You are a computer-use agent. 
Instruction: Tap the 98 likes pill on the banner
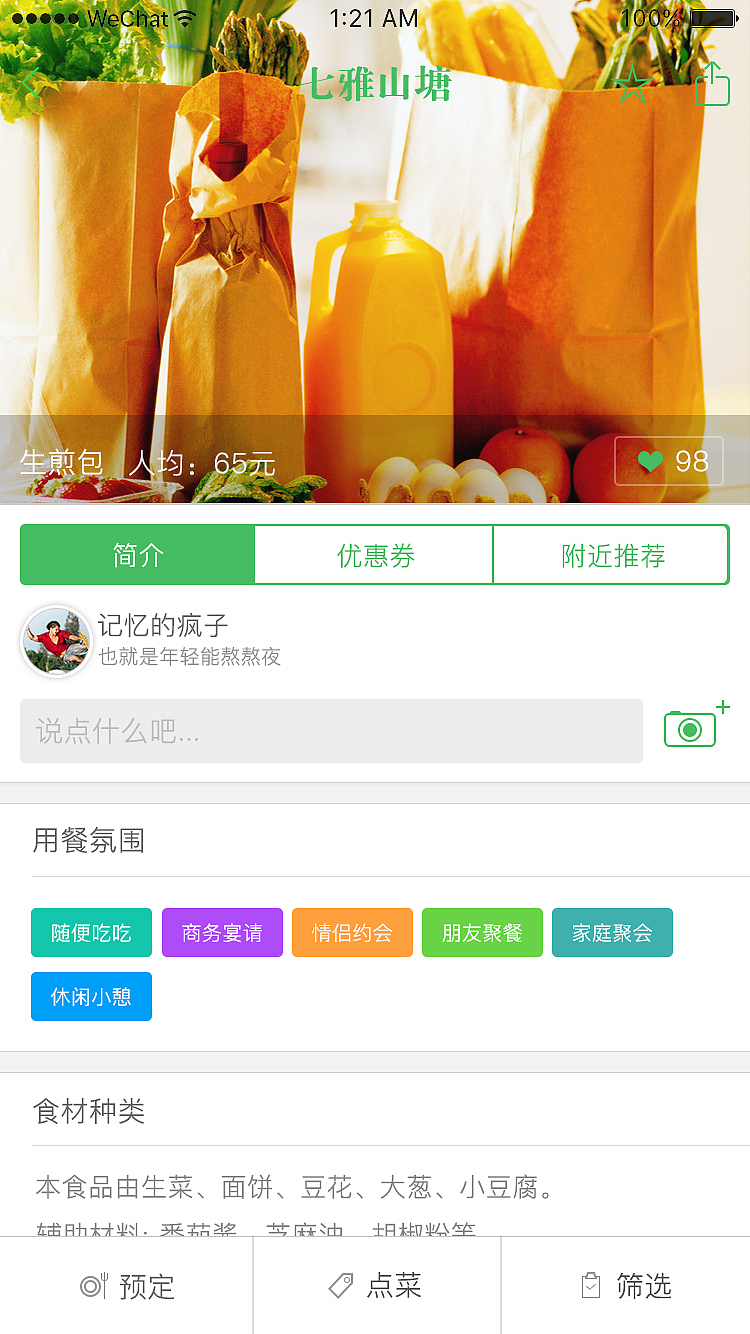coord(669,461)
